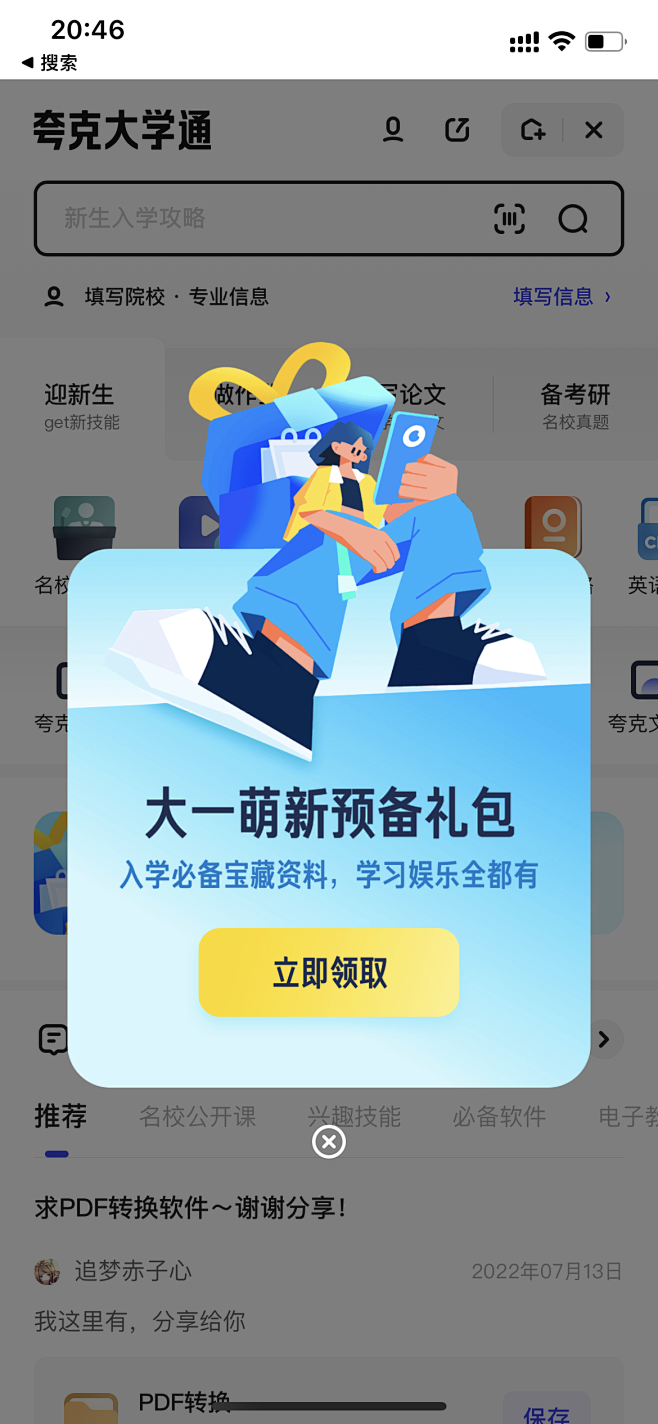
Task: Open the profile icon in the header
Action: 393,130
